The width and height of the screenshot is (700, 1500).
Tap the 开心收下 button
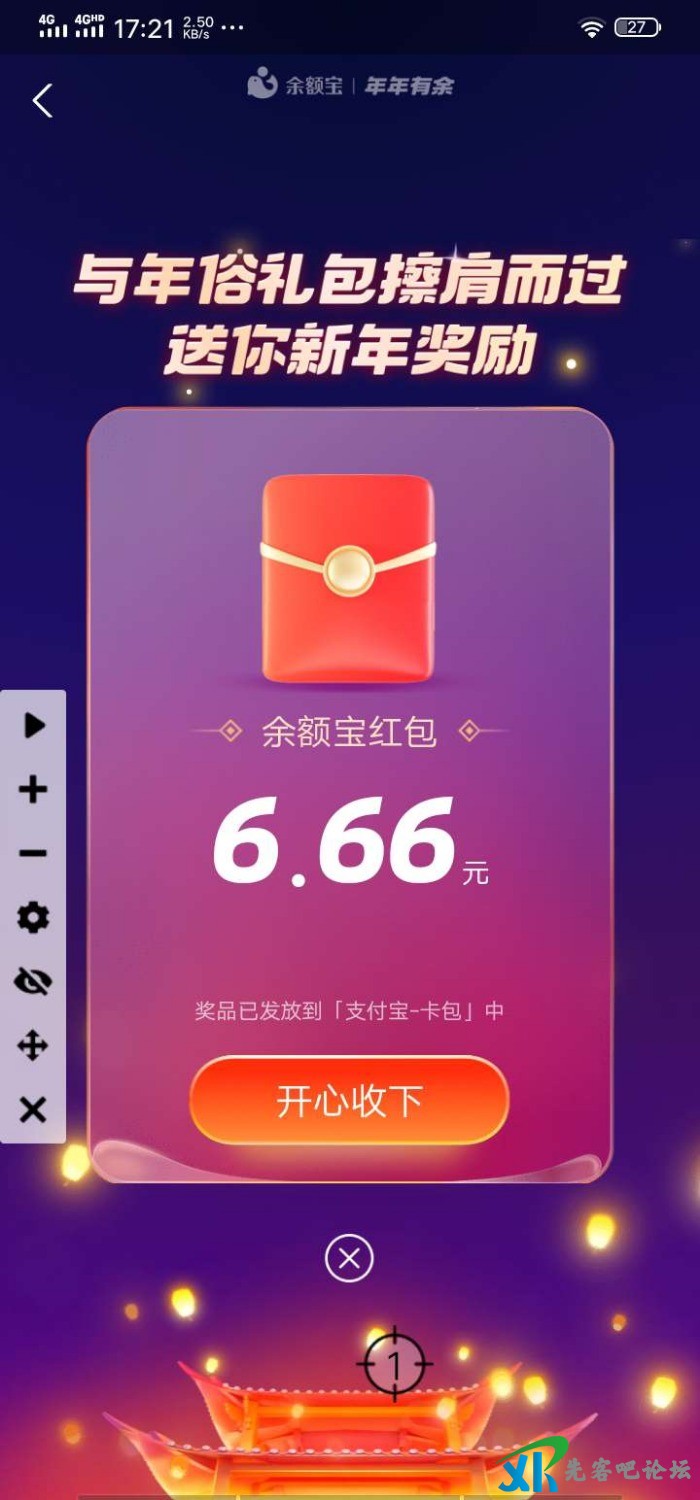coord(349,1100)
